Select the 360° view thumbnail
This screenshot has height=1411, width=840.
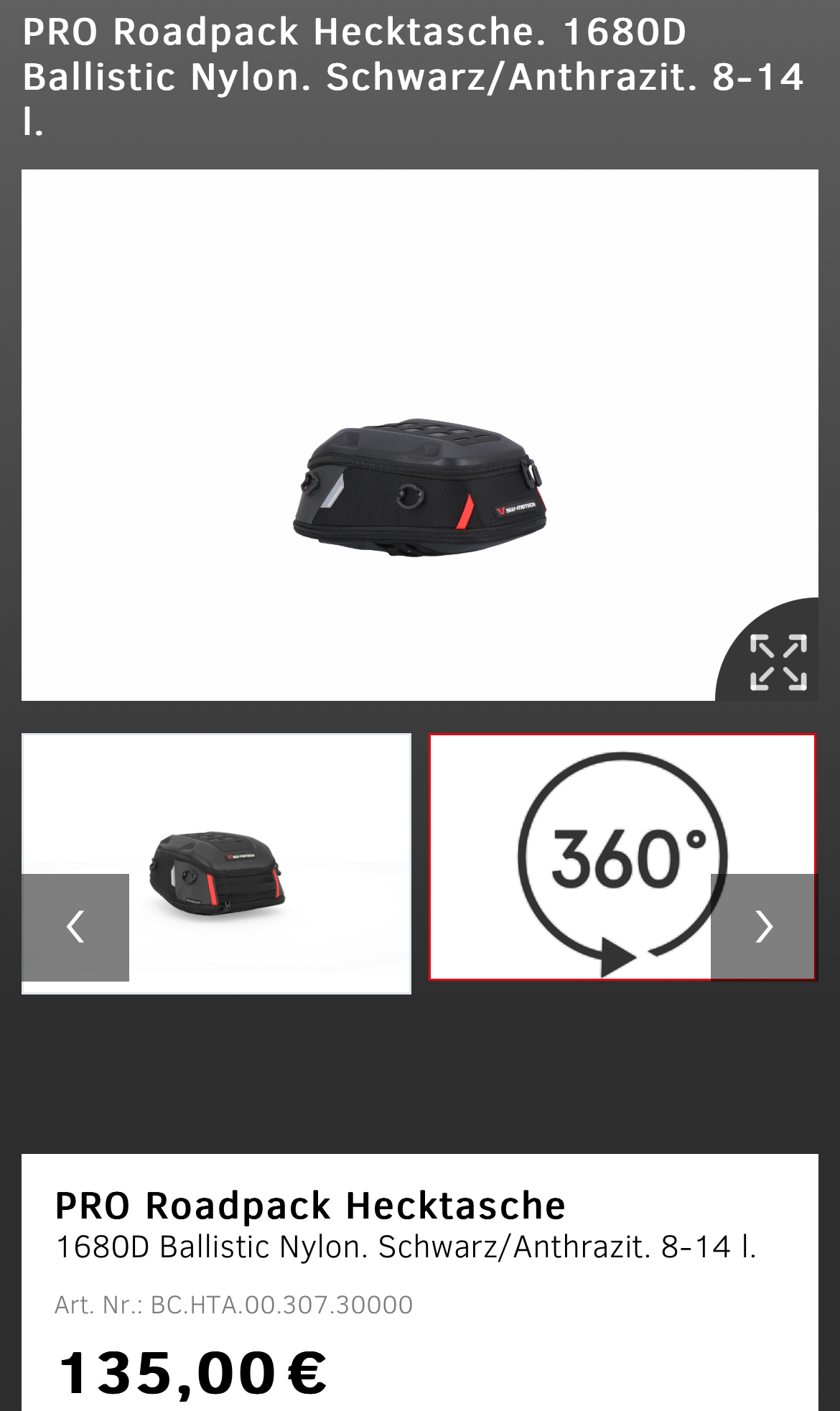pos(623,857)
